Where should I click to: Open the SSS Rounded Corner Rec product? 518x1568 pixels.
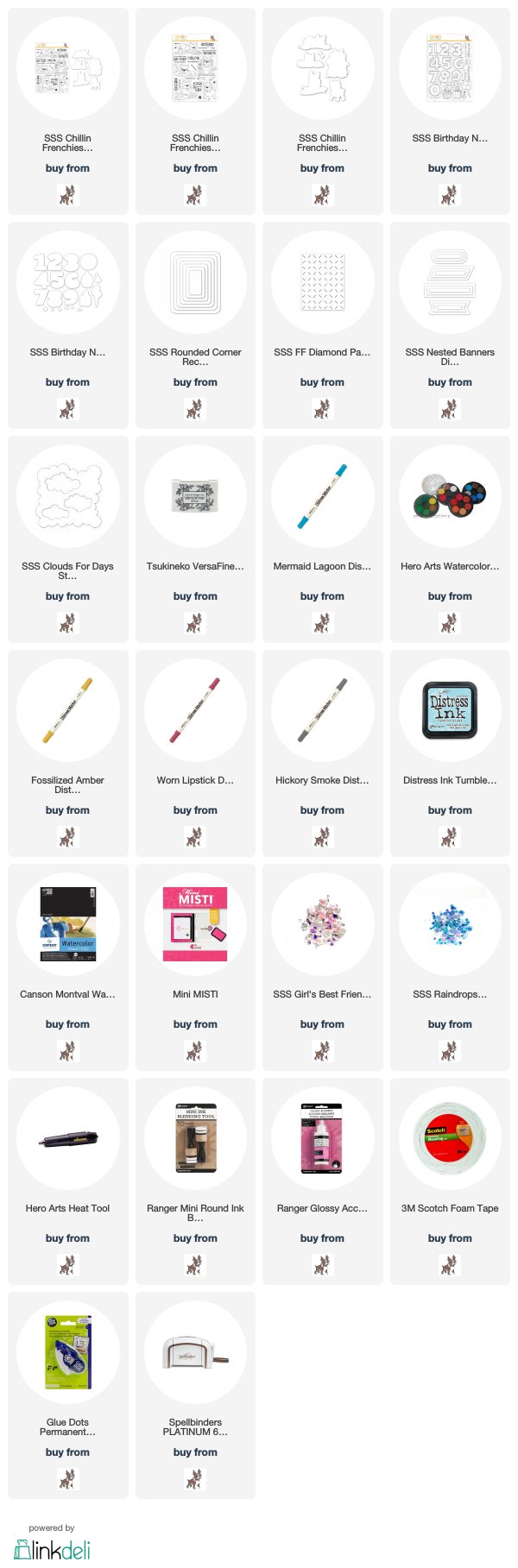tap(195, 282)
